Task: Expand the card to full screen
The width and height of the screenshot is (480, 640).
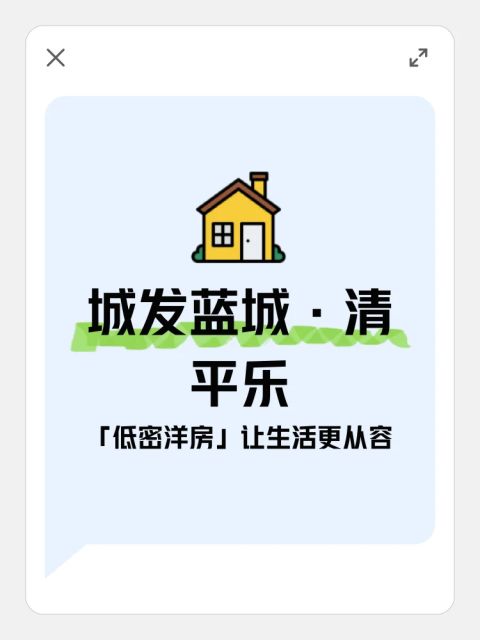Action: click(418, 58)
